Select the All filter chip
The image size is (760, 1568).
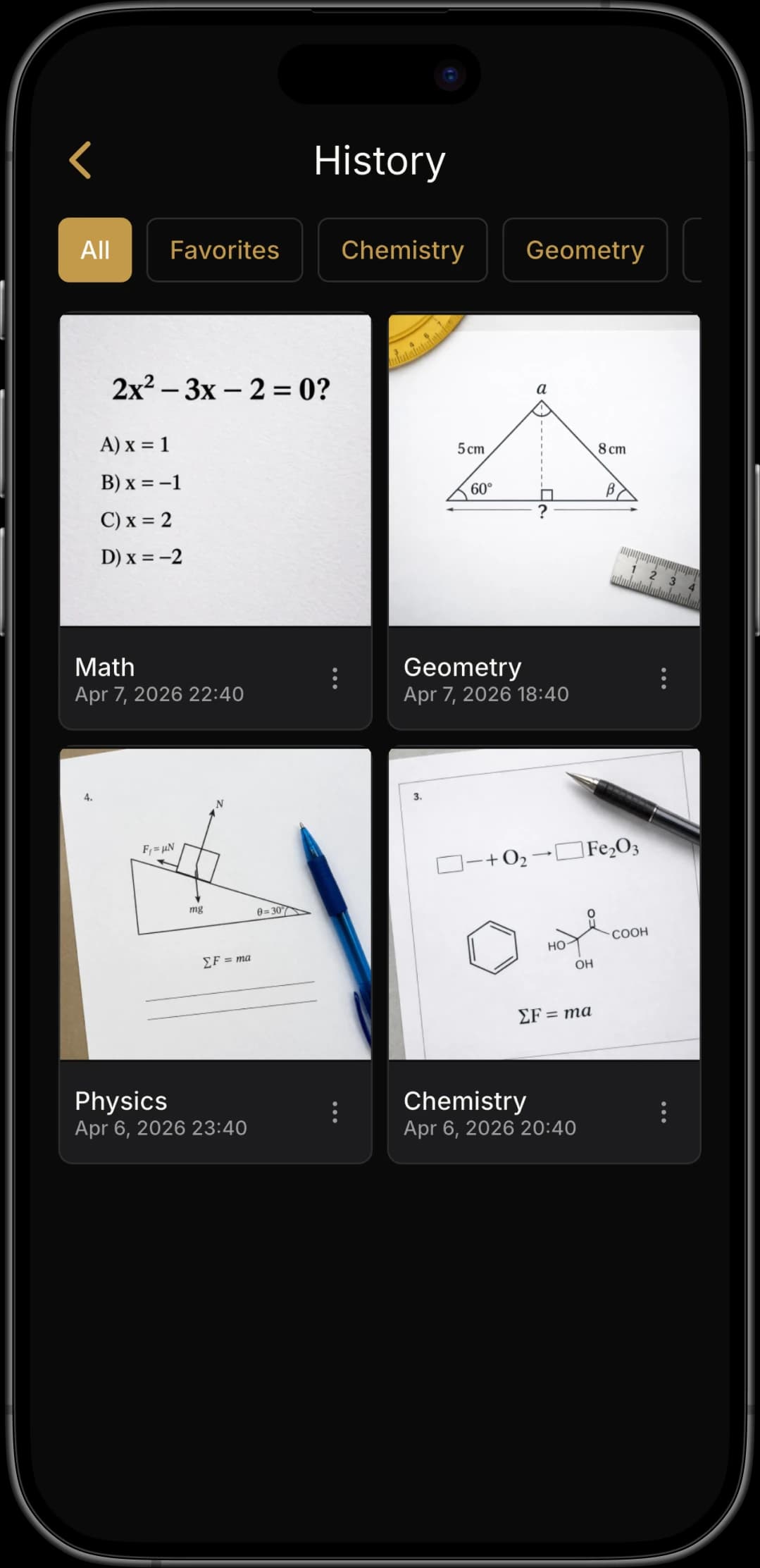[x=94, y=250]
